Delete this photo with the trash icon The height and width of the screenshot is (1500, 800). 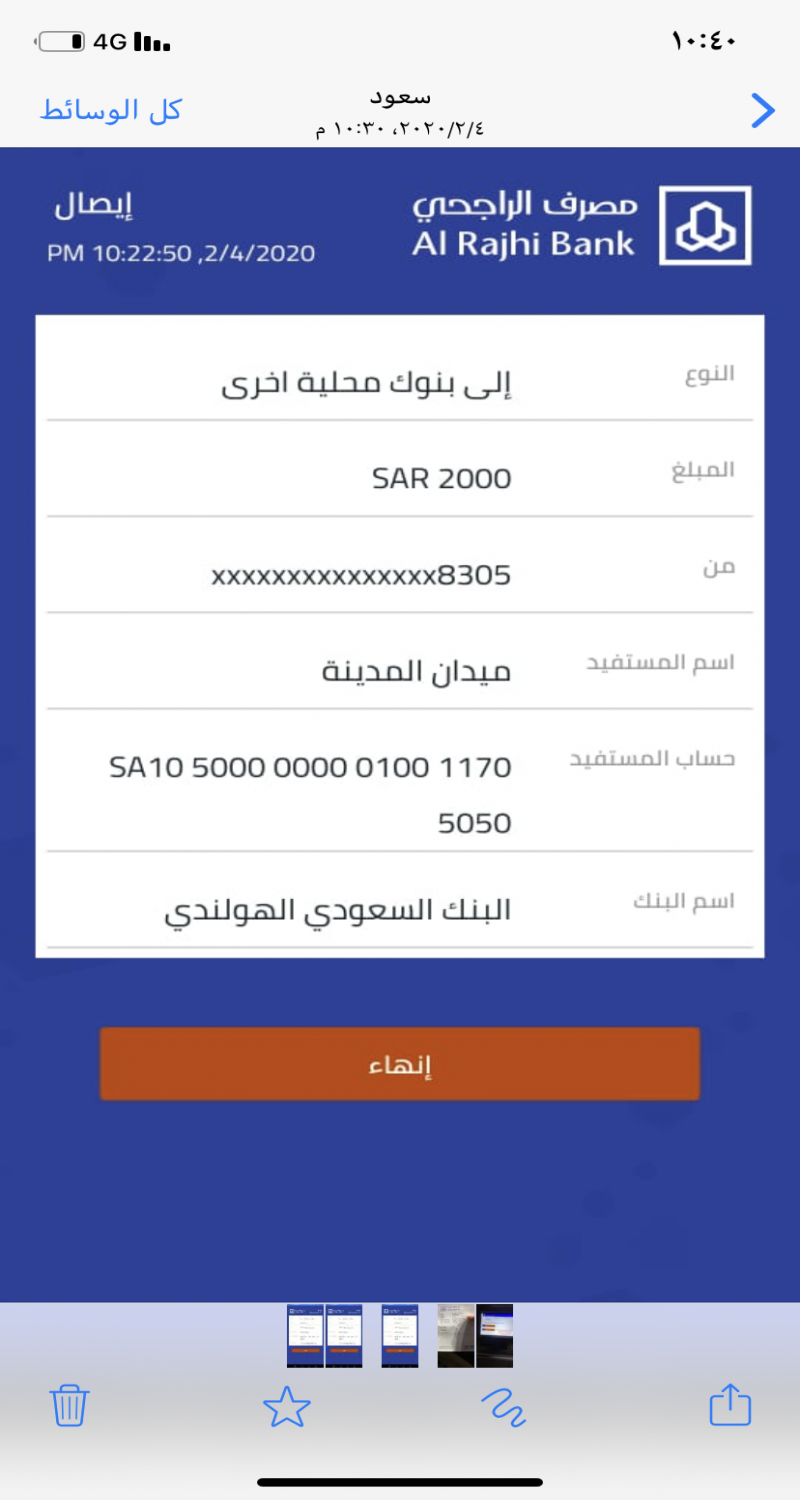[69, 1406]
